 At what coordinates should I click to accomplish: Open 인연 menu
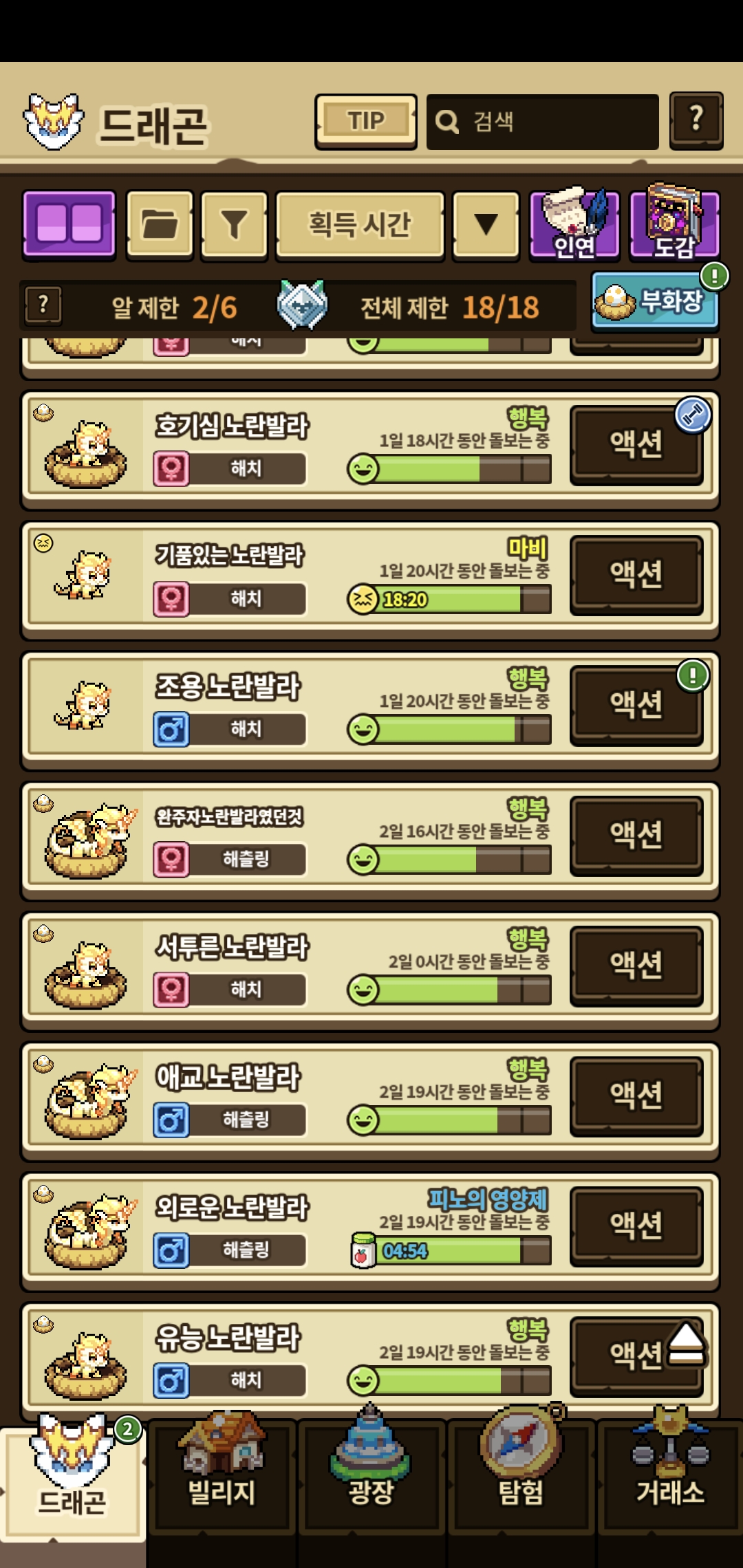[574, 224]
